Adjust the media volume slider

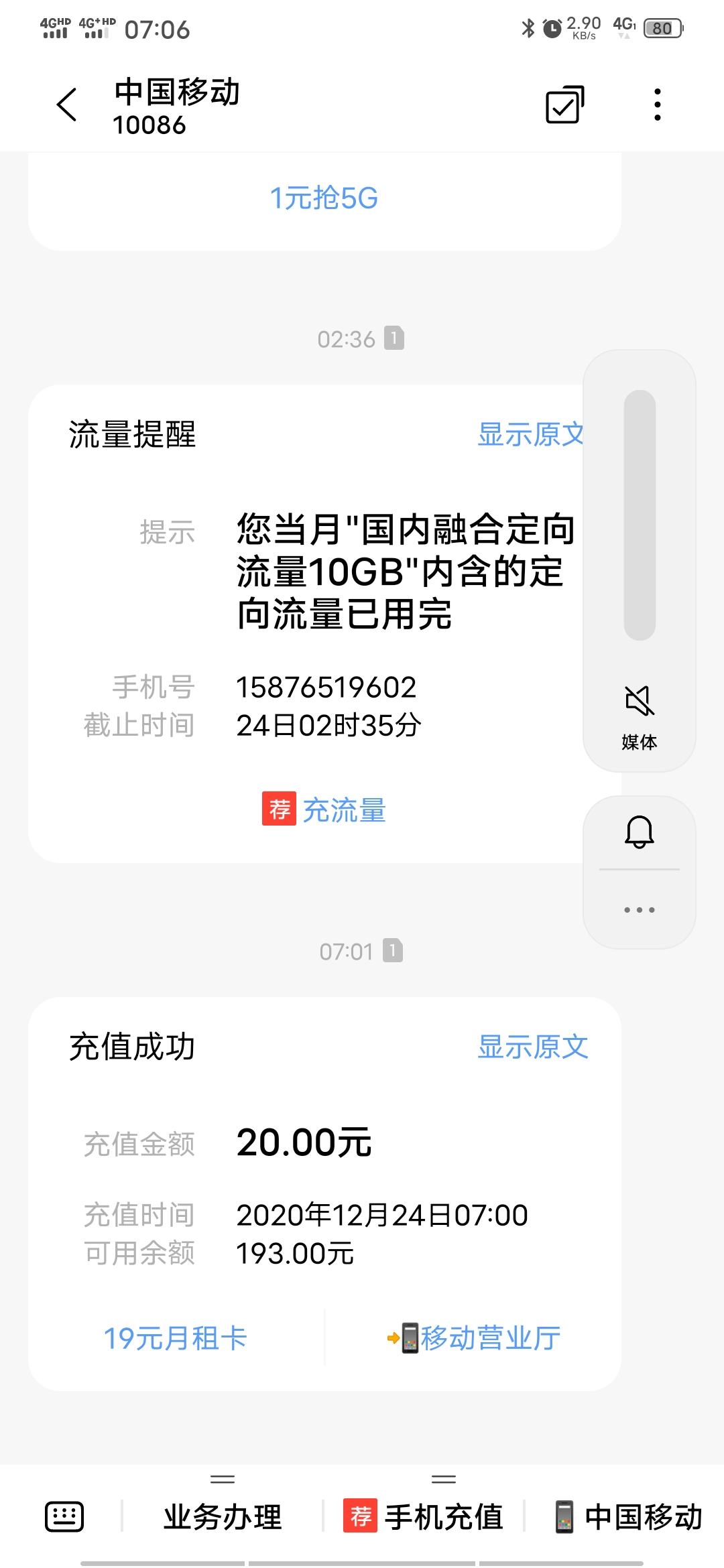[x=640, y=515]
